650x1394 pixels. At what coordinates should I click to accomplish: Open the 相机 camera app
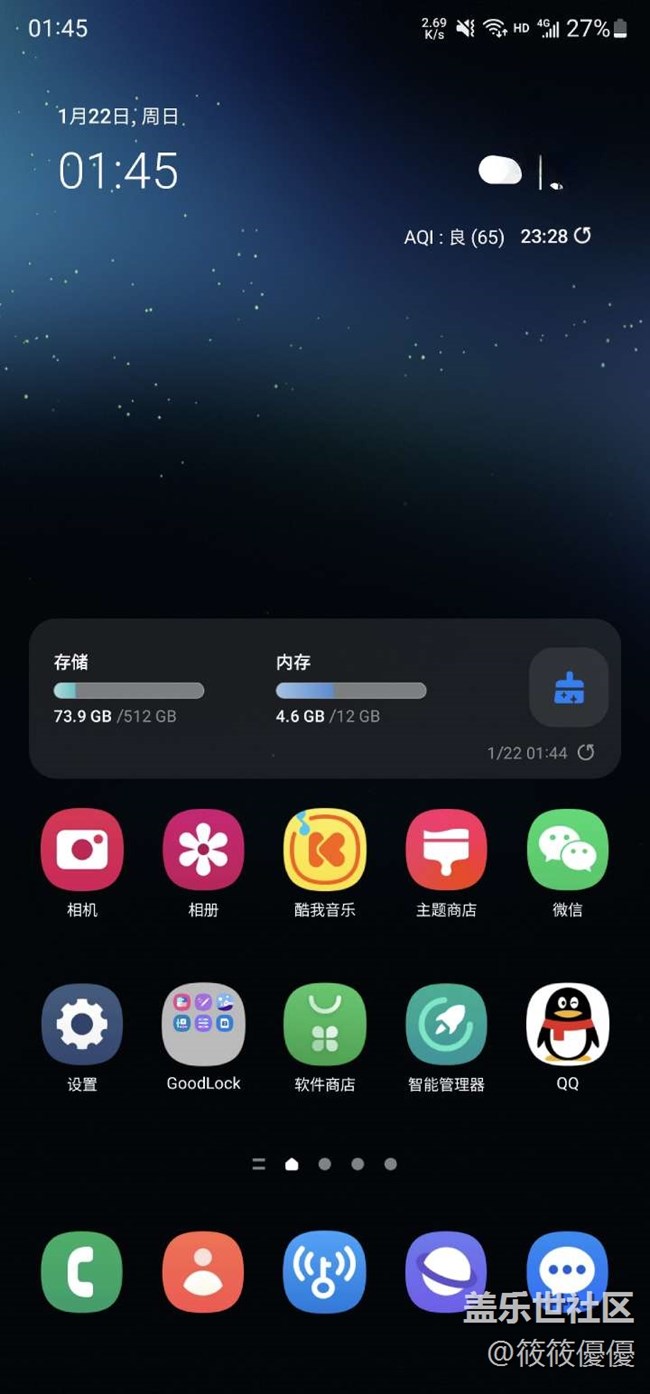(x=82, y=850)
